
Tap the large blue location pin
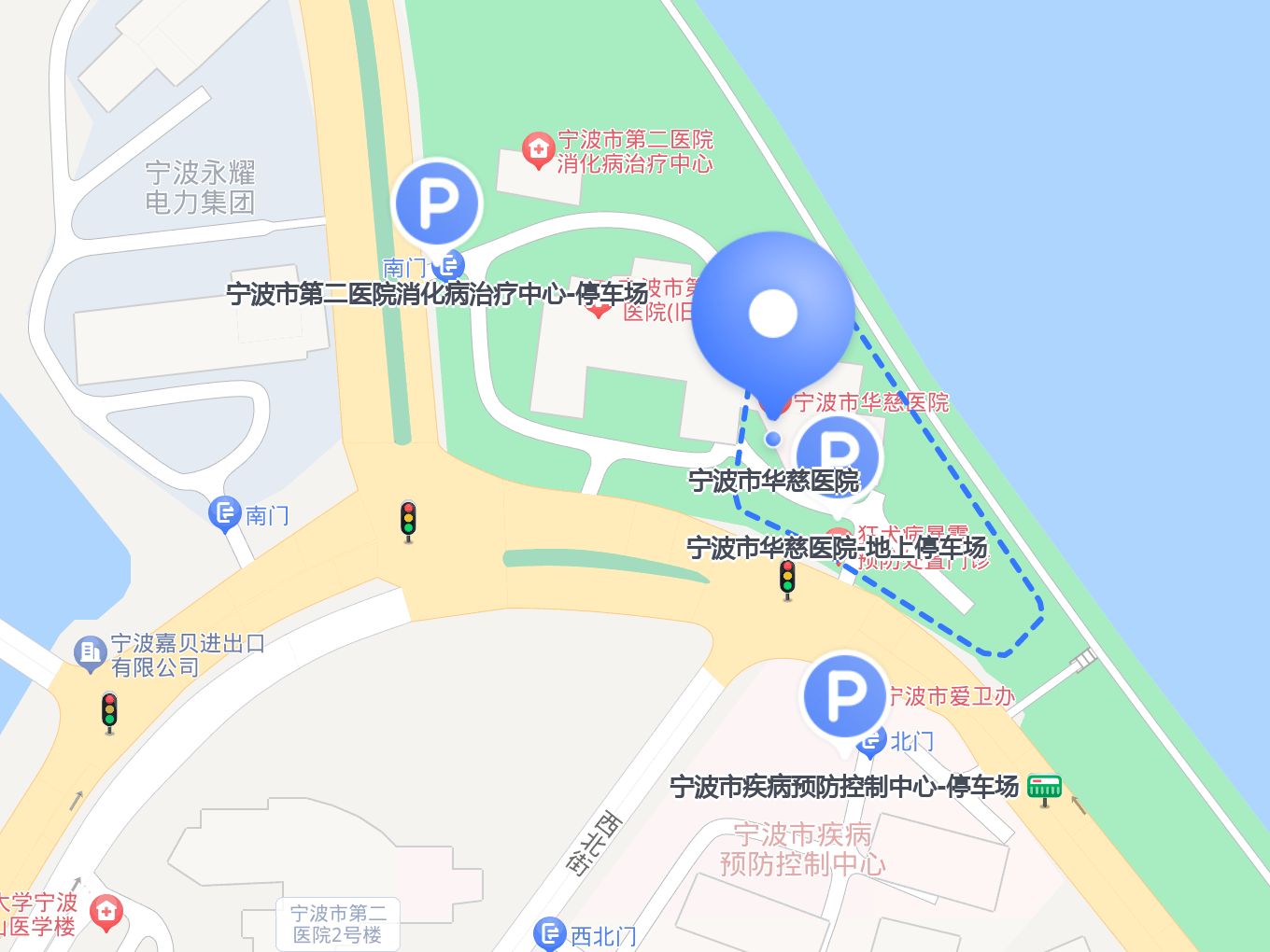coord(772,313)
